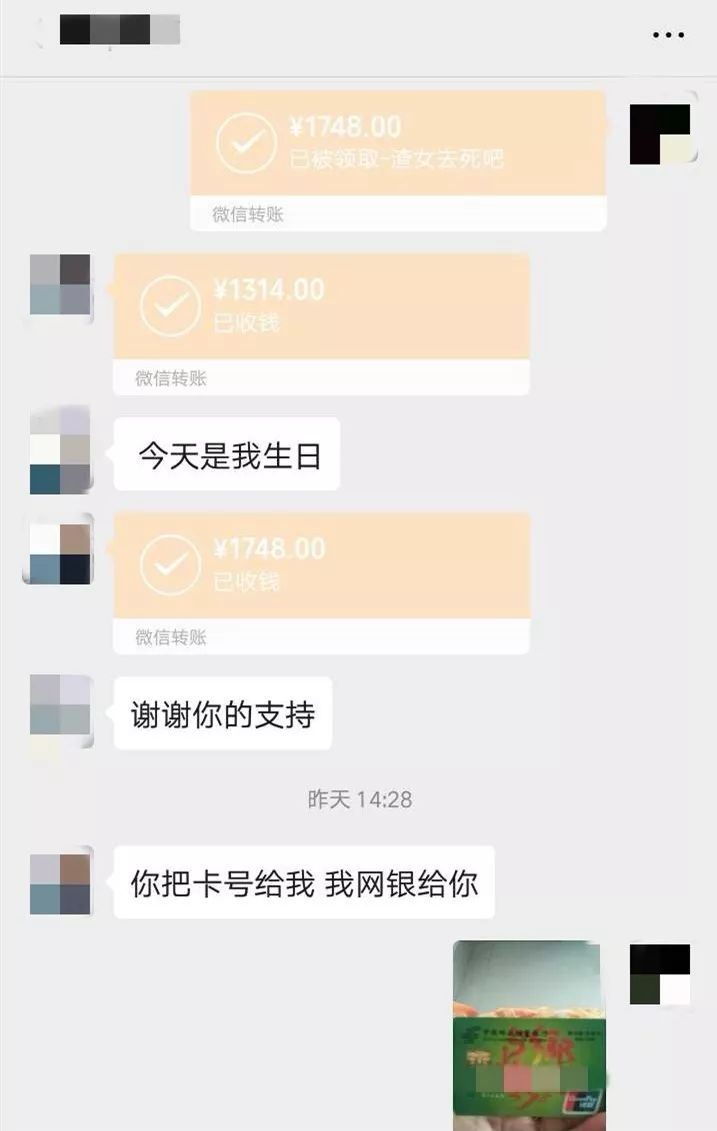Screen dimensions: 717x1131
Task: Open own avatar next to the bank card photo
Action: click(x=660, y=974)
